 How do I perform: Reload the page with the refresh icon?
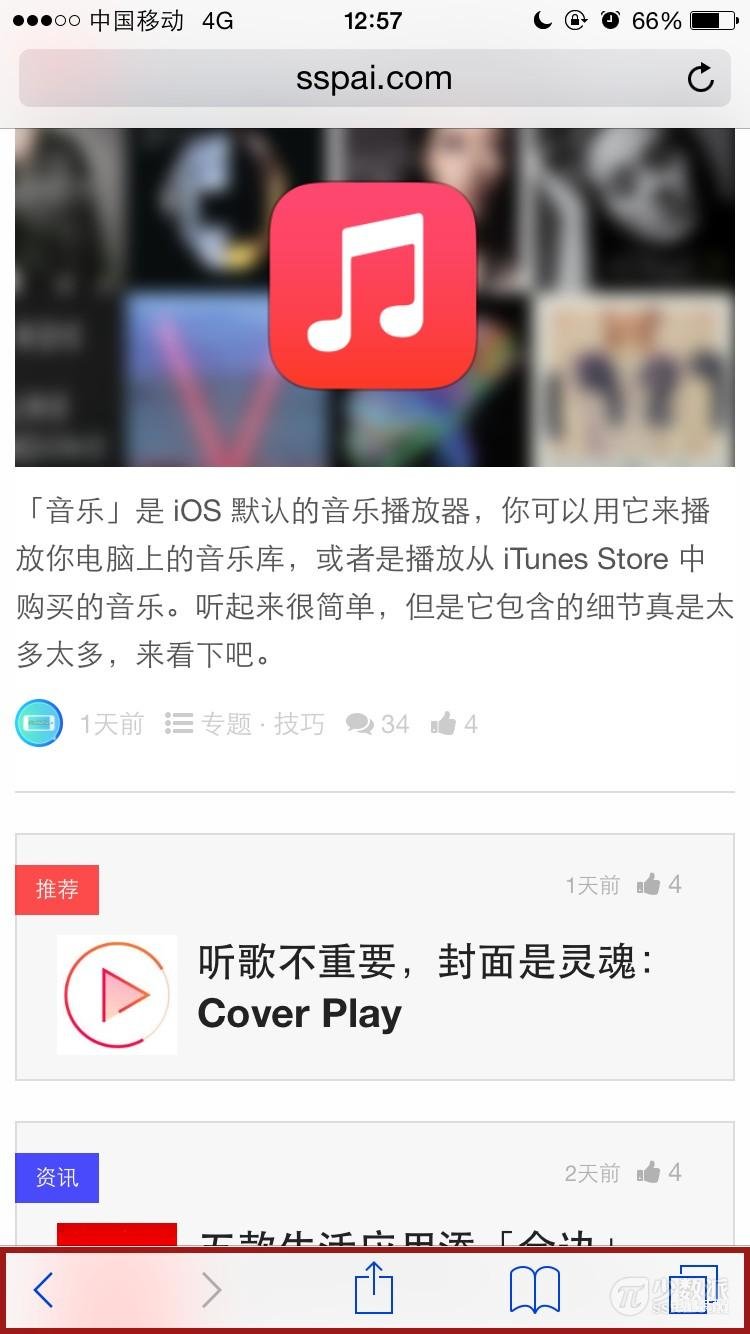[701, 78]
